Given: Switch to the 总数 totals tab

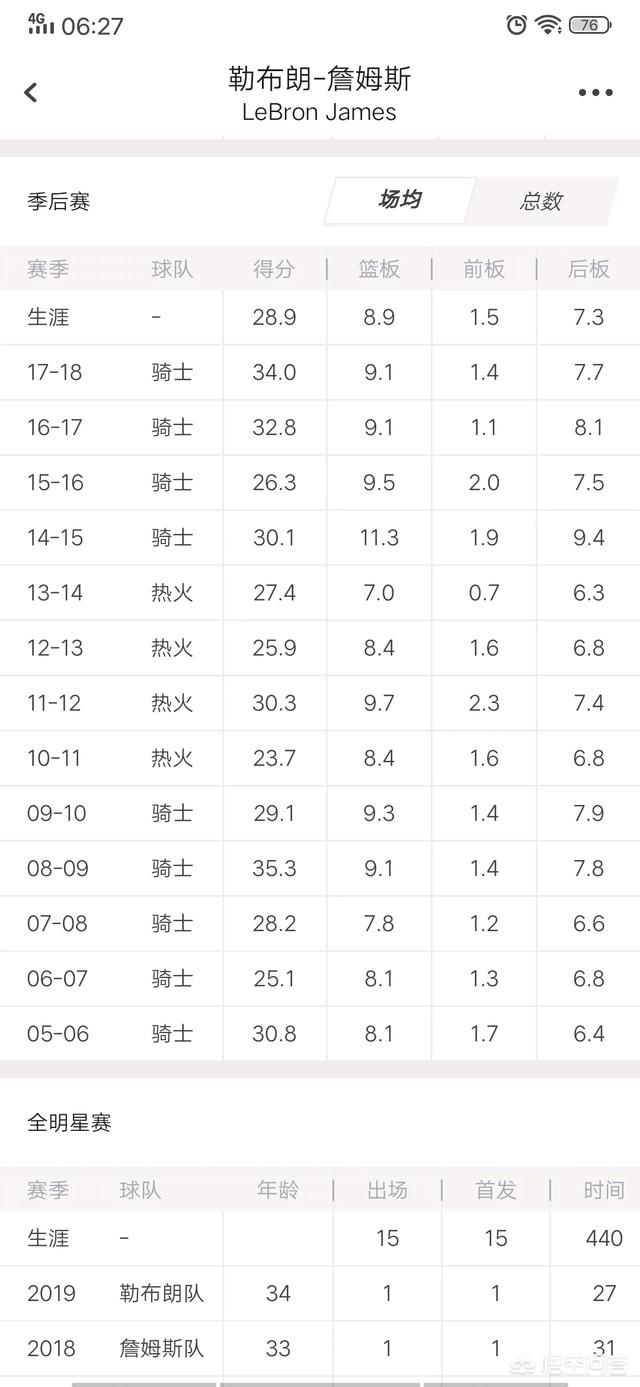Looking at the screenshot, I should pyautogui.click(x=541, y=201).
